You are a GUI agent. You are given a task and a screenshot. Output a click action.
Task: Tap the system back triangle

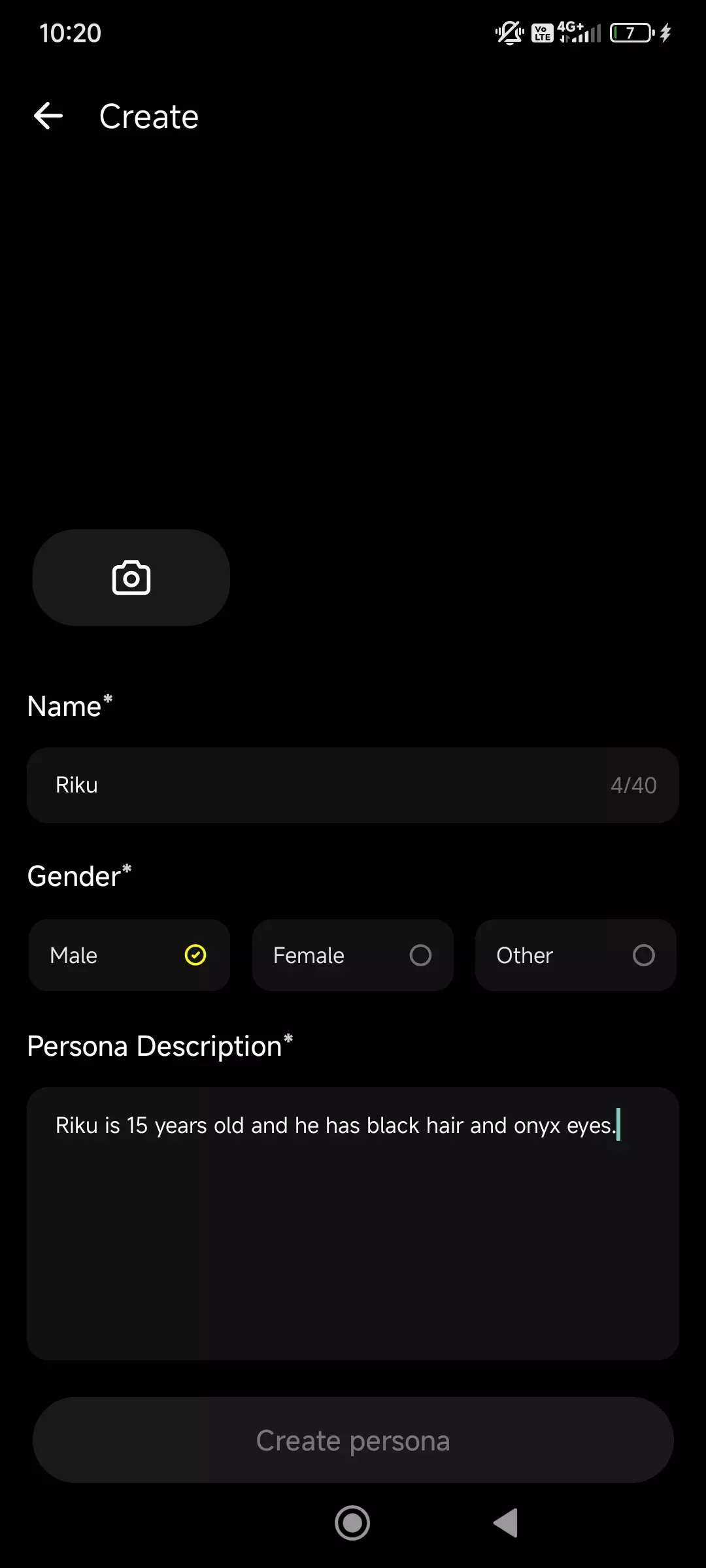506,1523
